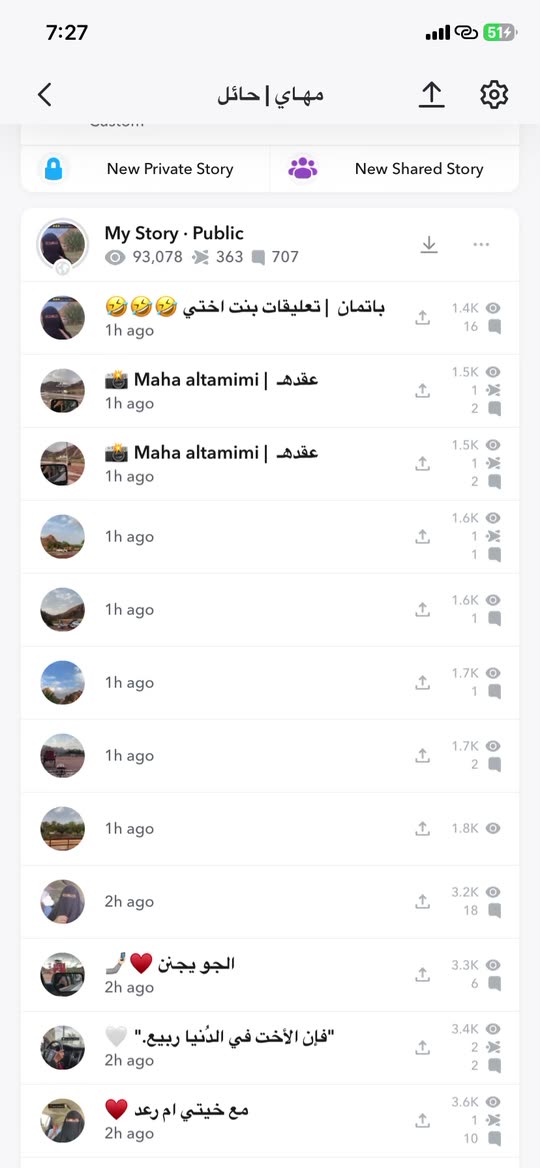Go back using the top-left arrow

click(45, 95)
